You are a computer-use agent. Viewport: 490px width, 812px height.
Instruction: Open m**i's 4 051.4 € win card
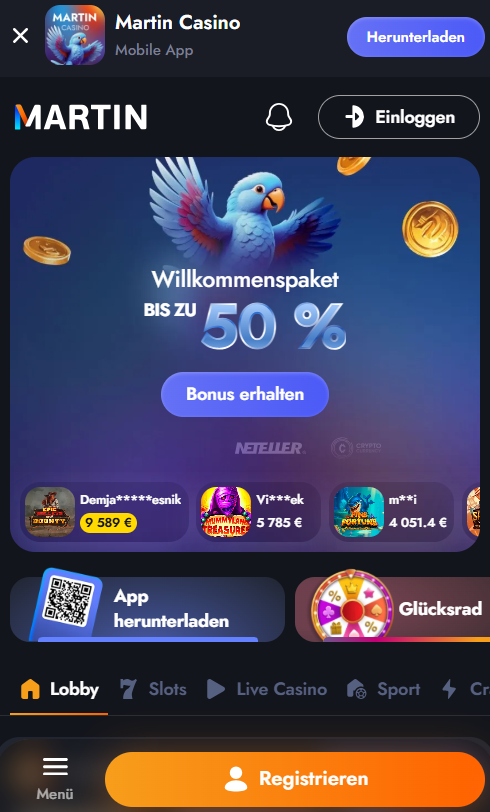coord(392,512)
